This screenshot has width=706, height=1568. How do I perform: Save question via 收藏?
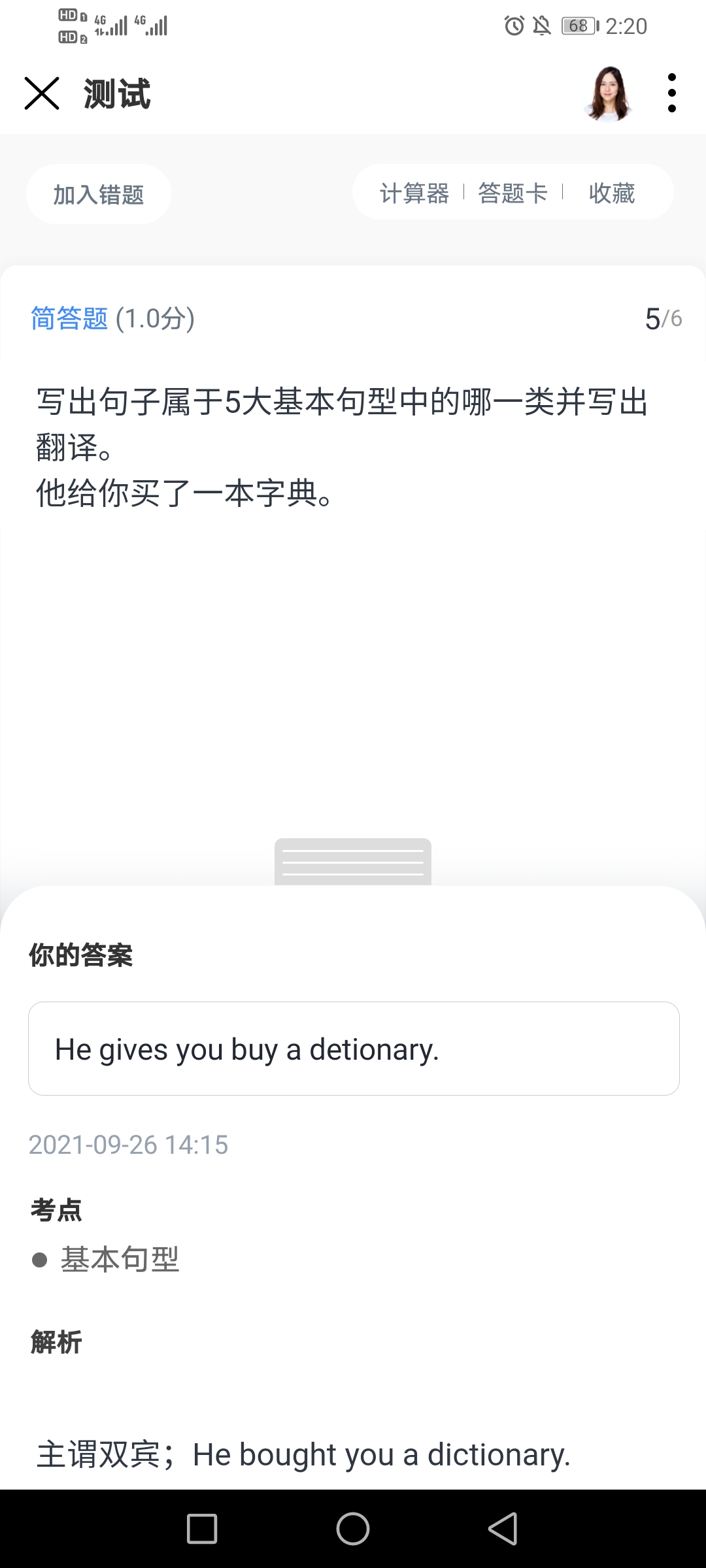pyautogui.click(x=612, y=193)
